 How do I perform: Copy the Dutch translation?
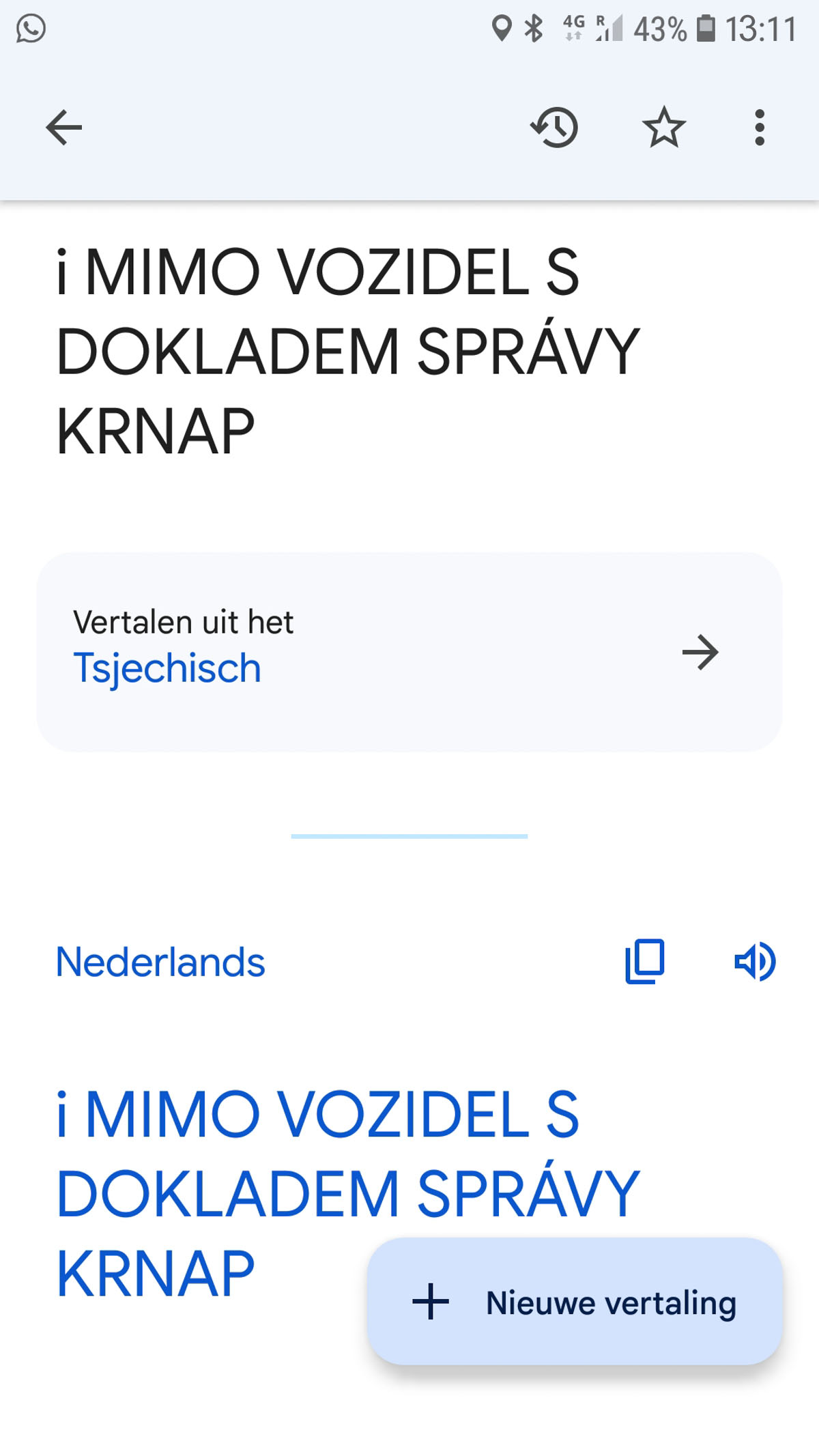pos(644,961)
